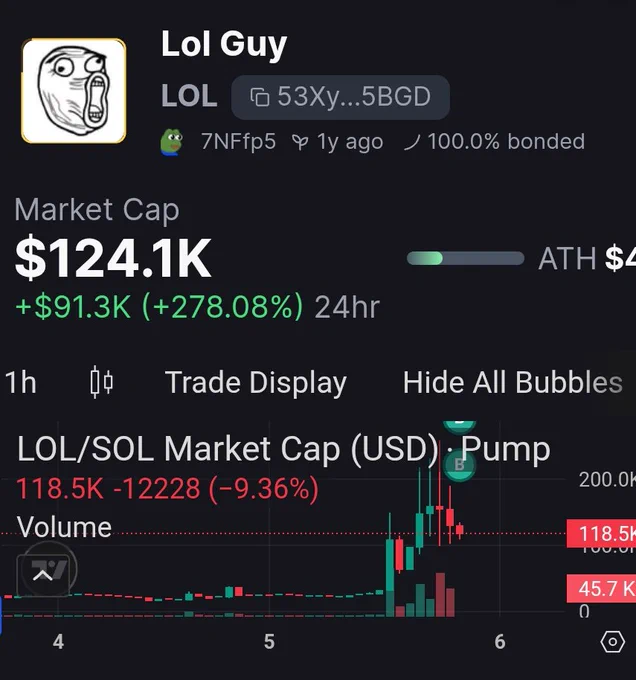
Task: Open the candlestick chart type selector
Action: point(102,382)
